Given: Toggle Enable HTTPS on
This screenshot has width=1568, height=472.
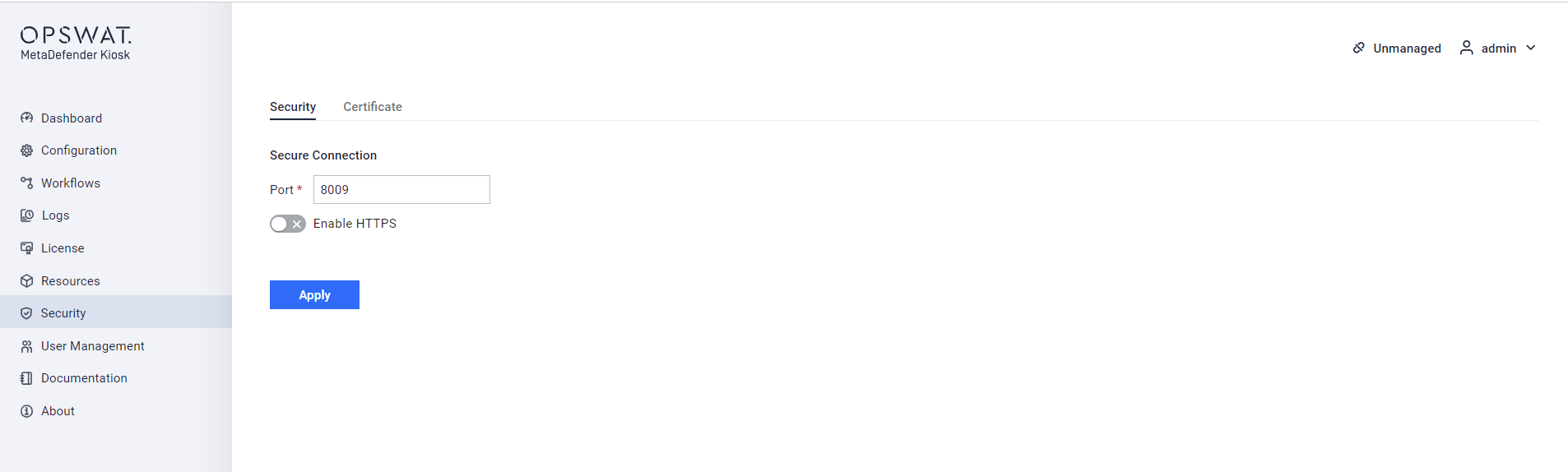Looking at the screenshot, I should 288,224.
